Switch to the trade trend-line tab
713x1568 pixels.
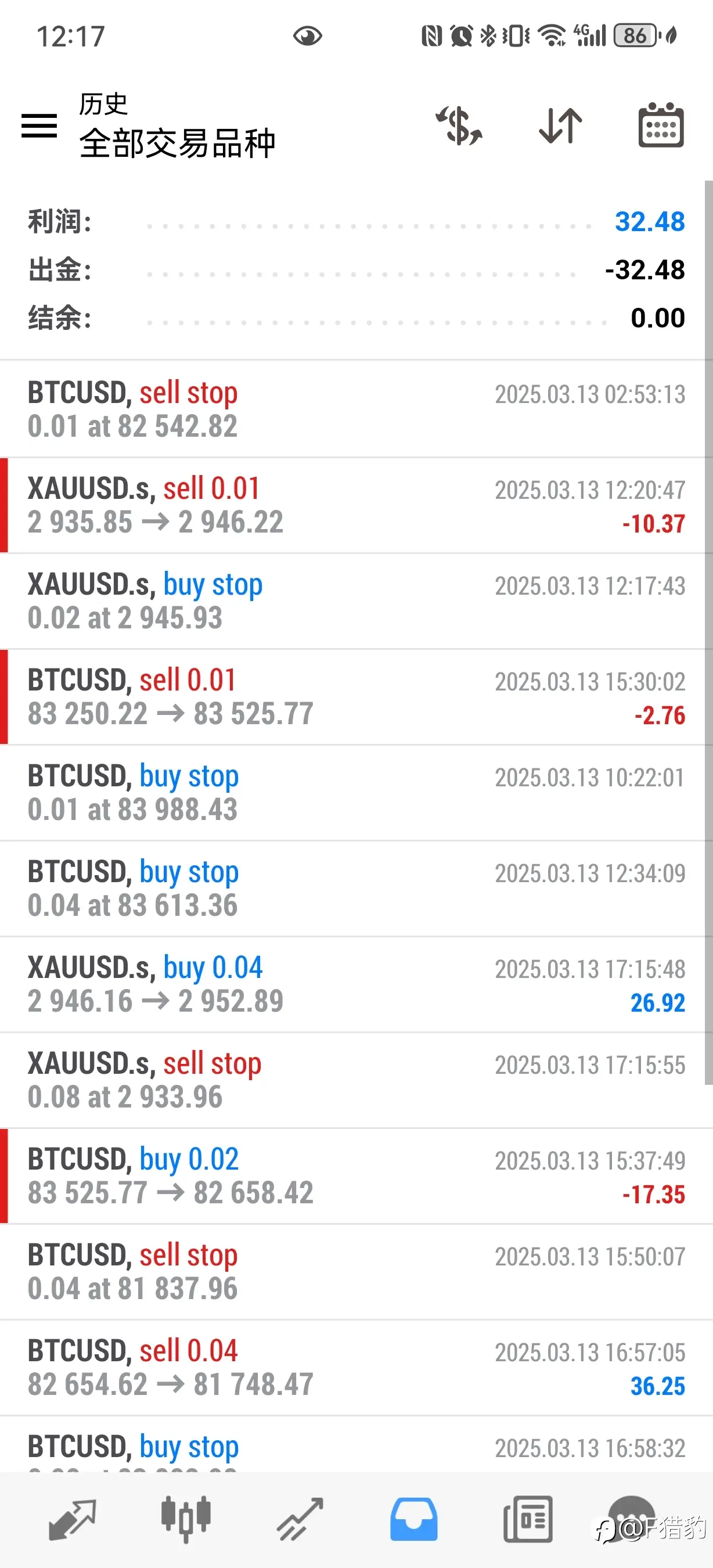click(x=300, y=1519)
